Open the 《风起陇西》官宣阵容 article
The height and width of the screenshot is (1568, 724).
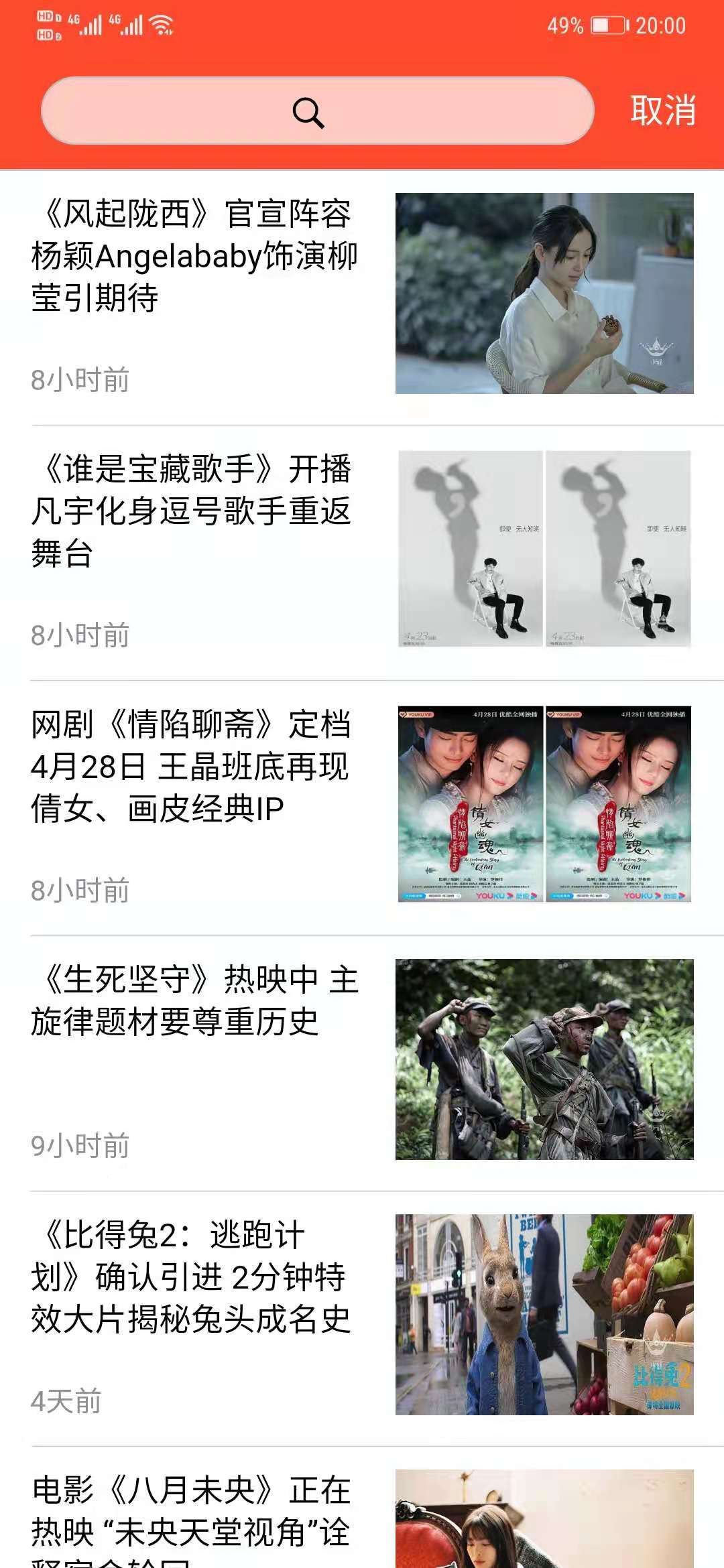click(362, 297)
